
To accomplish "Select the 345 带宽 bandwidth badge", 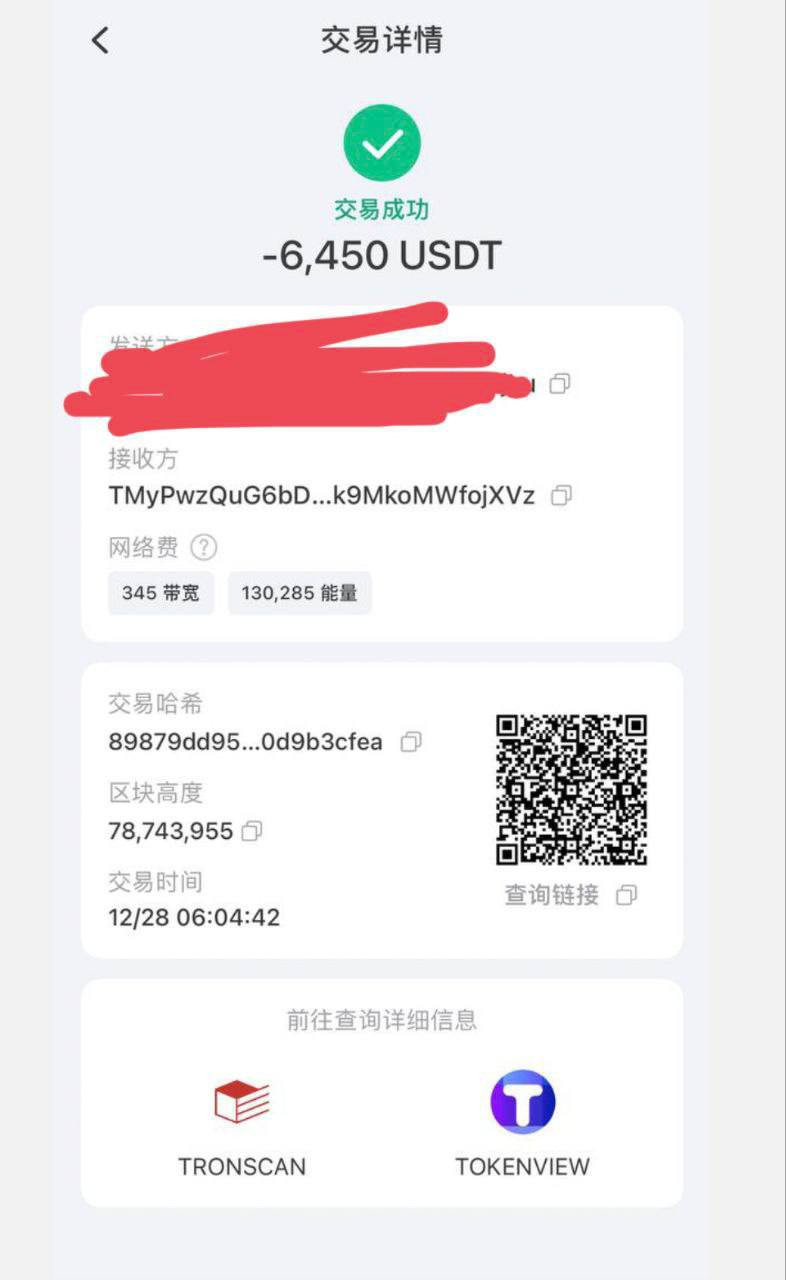I will [x=160, y=593].
